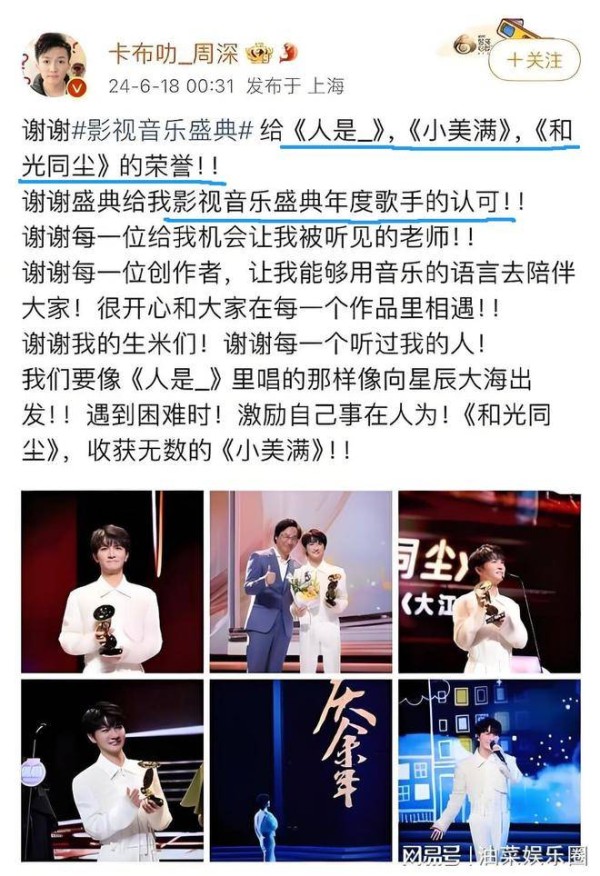View the photo of singer clapping with trophy
The height and width of the screenshot is (876, 600).
[x=110, y=770]
